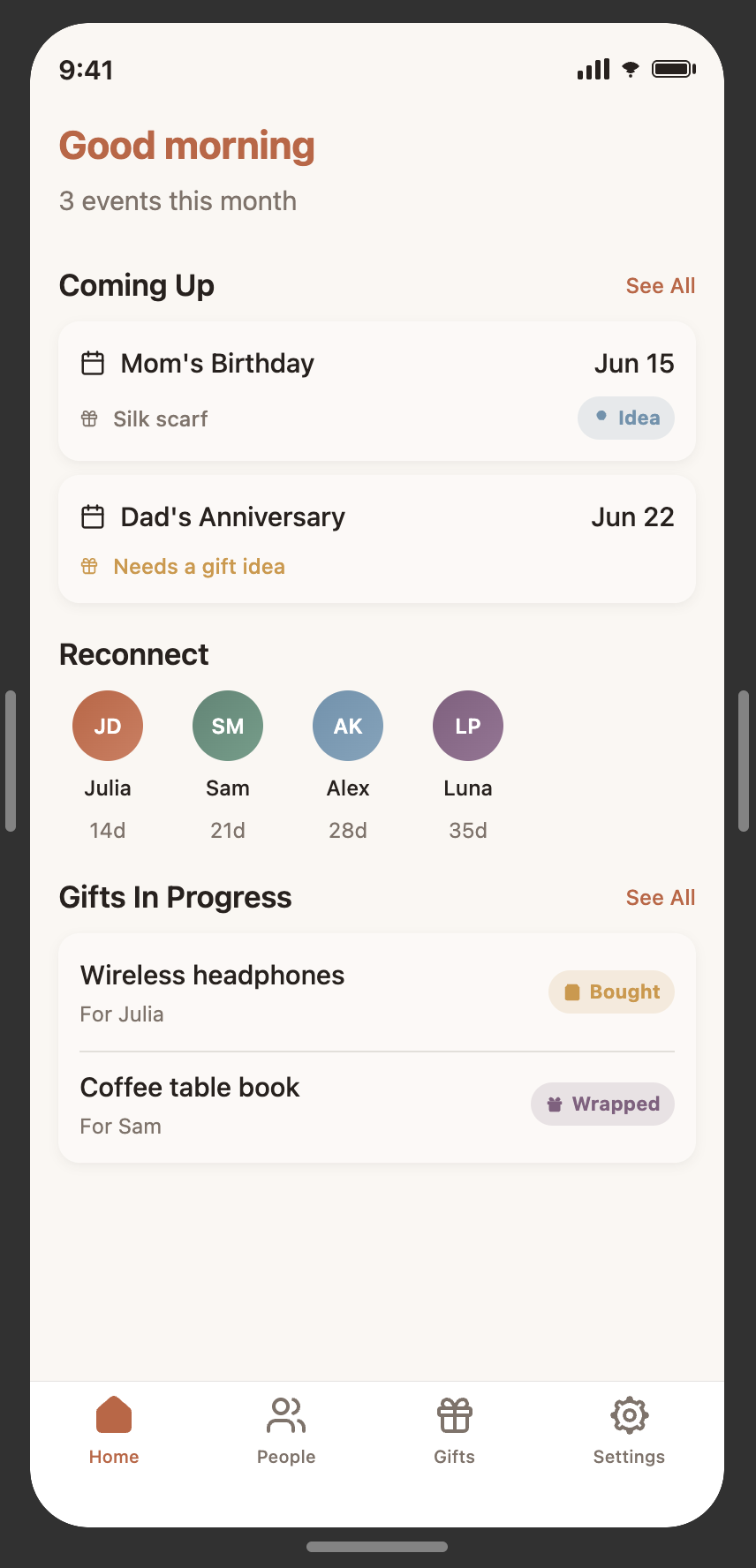
Task: Open See All for Gifts In Progress
Action: 660,897
